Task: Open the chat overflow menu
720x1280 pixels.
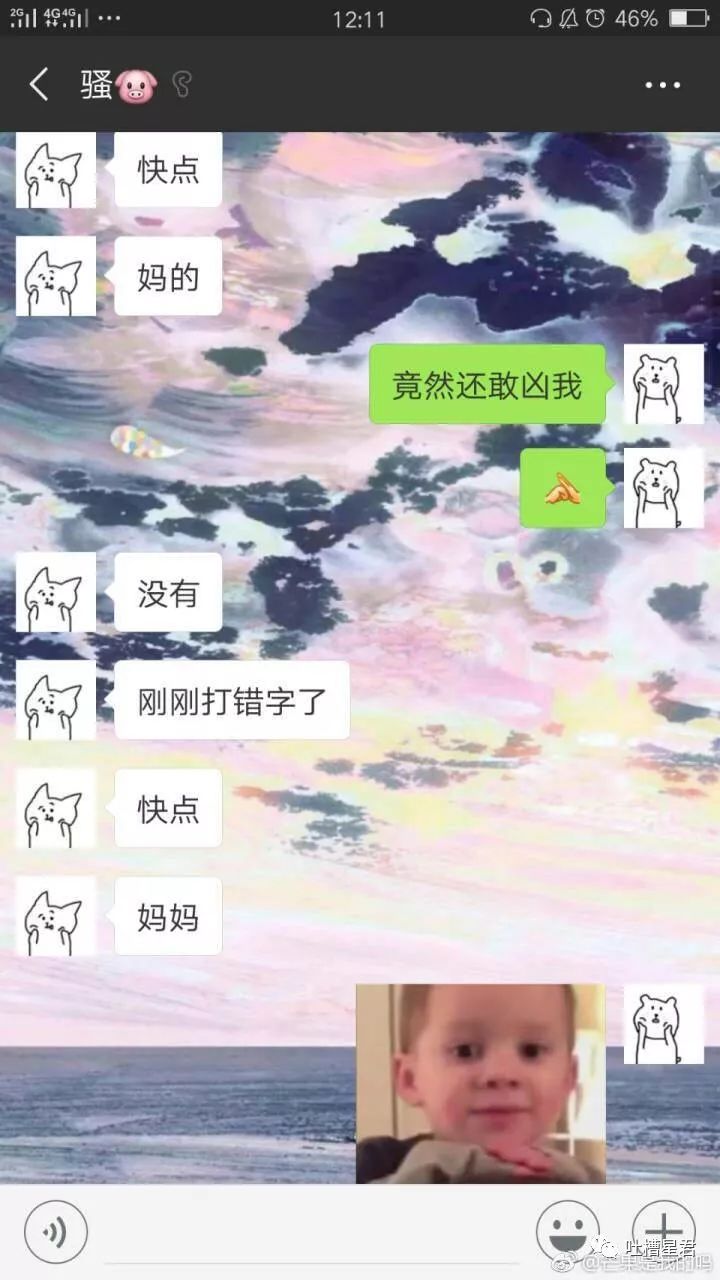Action: (662, 86)
